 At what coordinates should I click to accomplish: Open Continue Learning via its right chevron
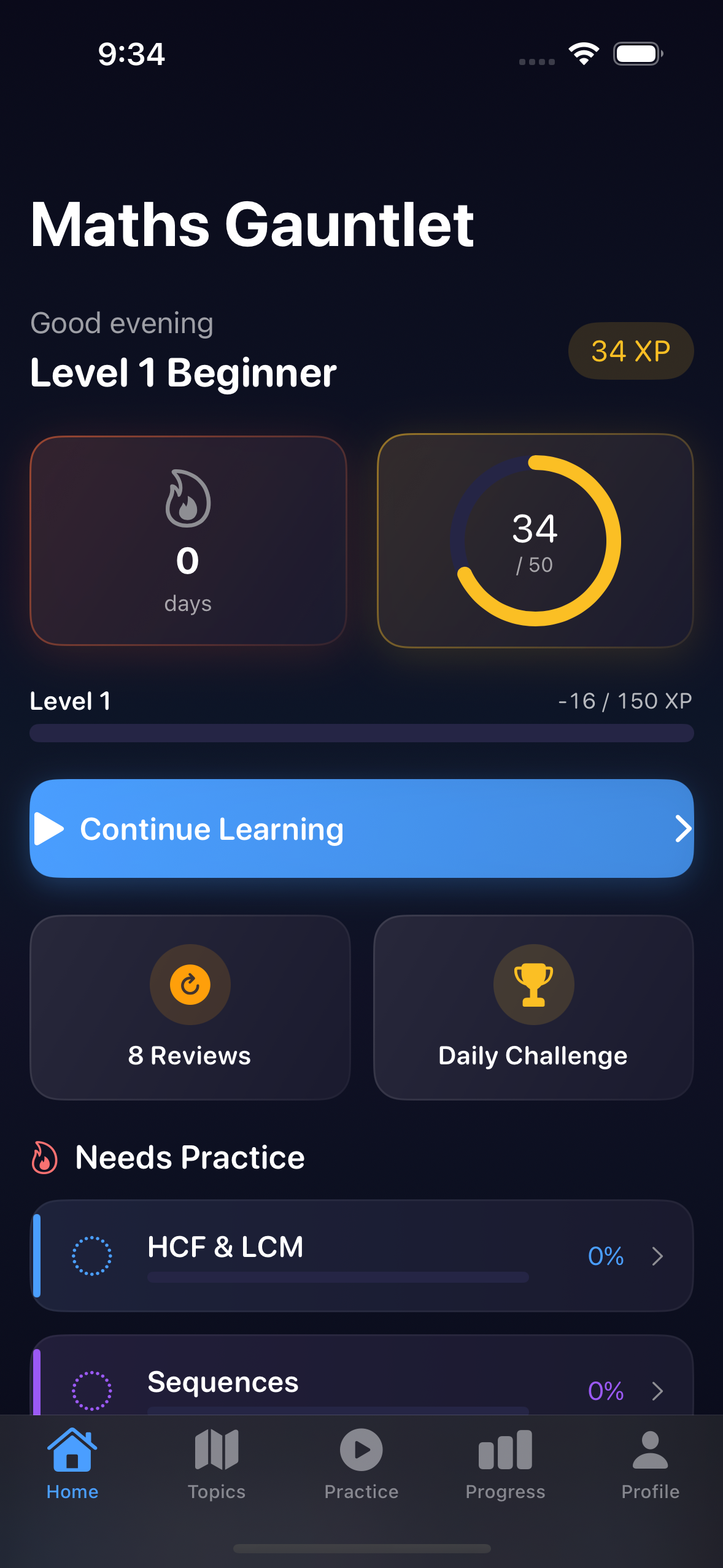coord(683,829)
